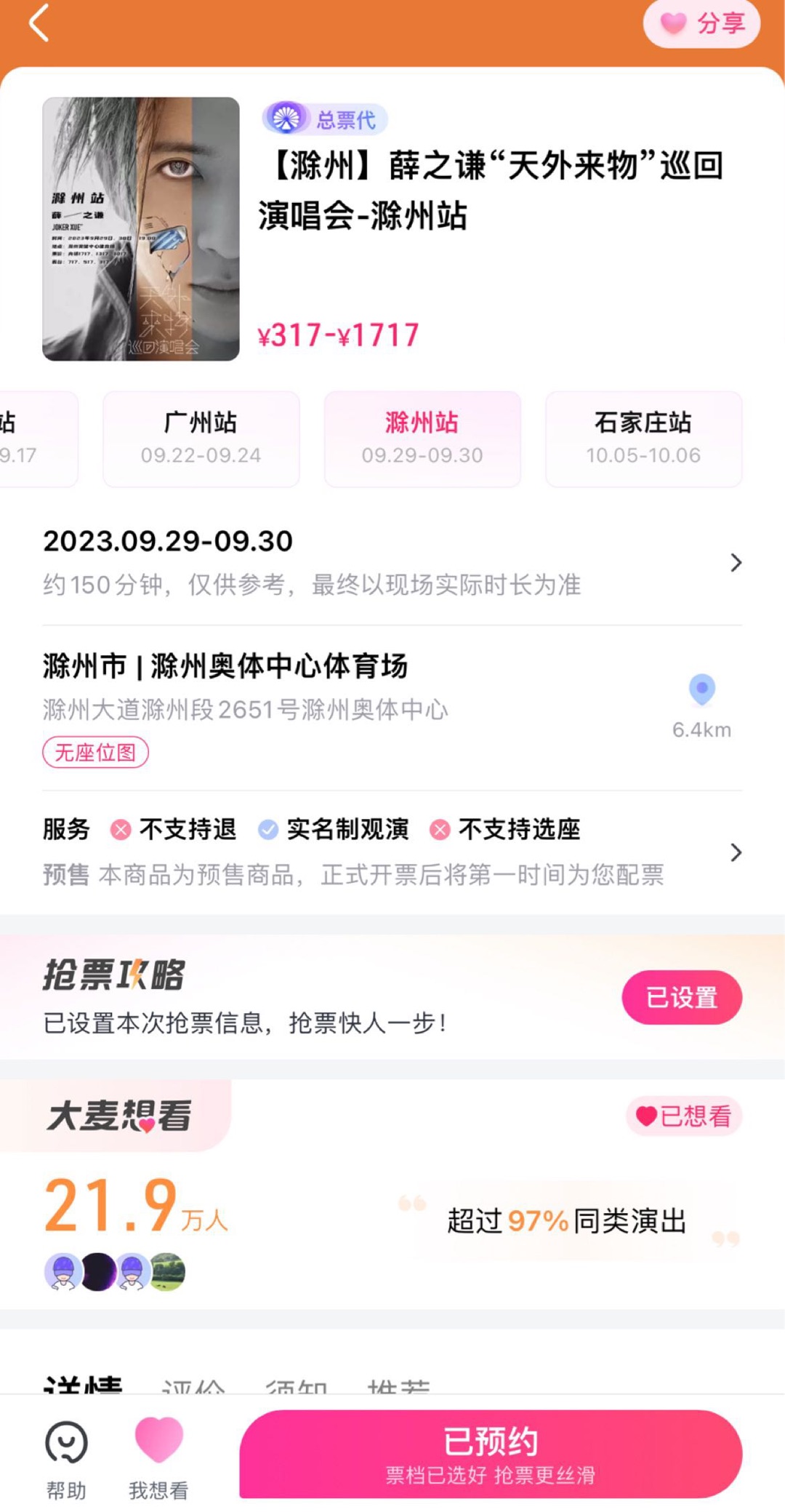This screenshot has height=1512, width=785.
Task: Toggle the 已想看 wishlist button
Action: 683,1116
